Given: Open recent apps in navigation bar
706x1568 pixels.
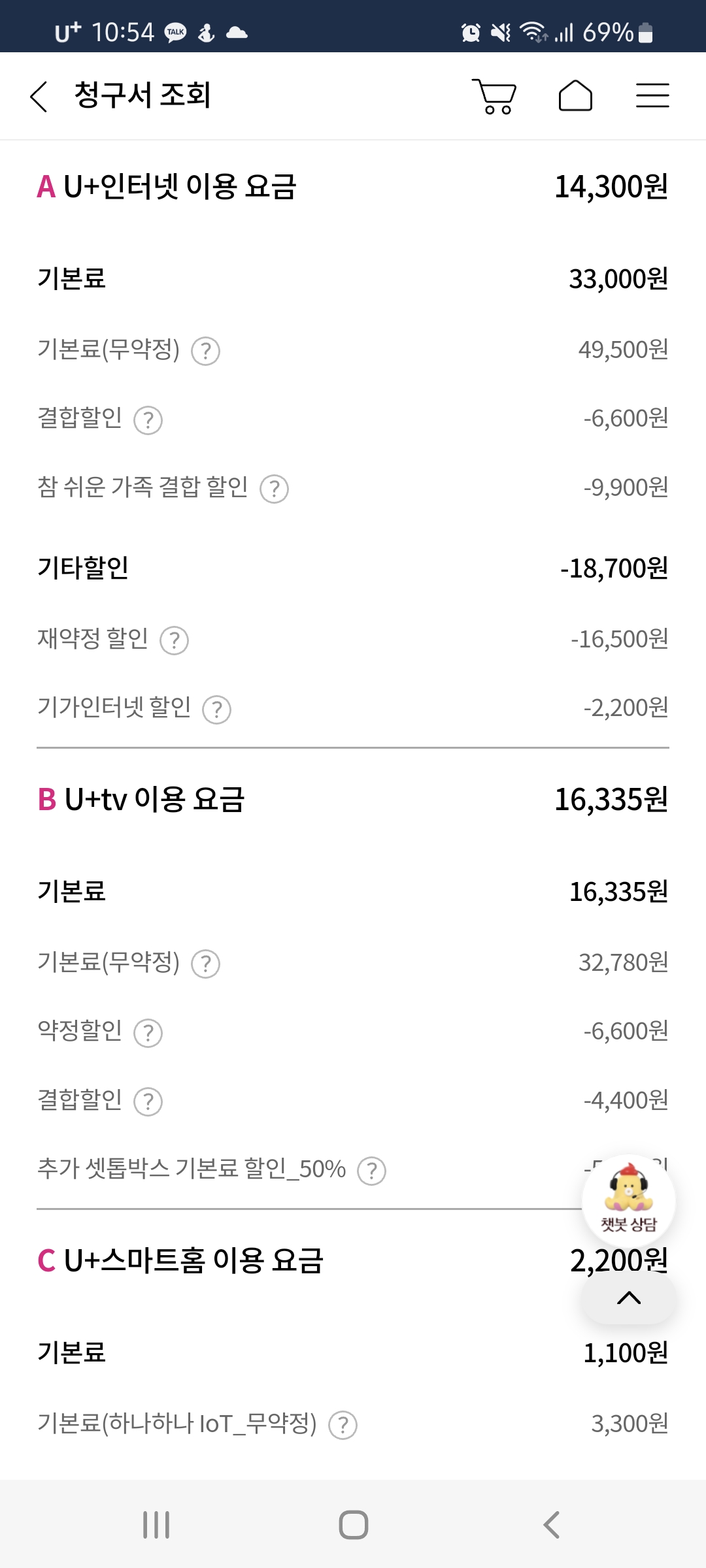Looking at the screenshot, I should click(156, 1525).
